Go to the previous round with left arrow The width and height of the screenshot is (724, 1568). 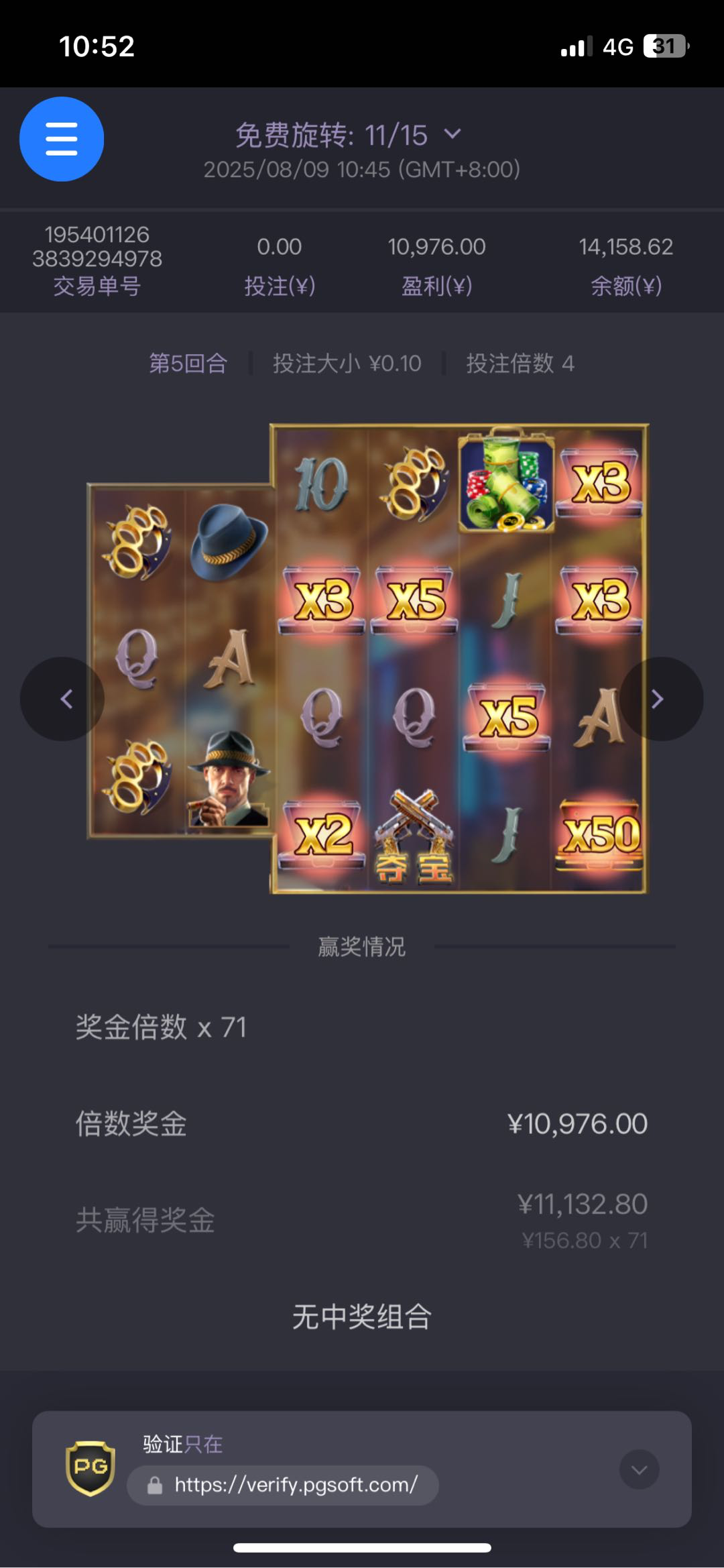(x=64, y=699)
